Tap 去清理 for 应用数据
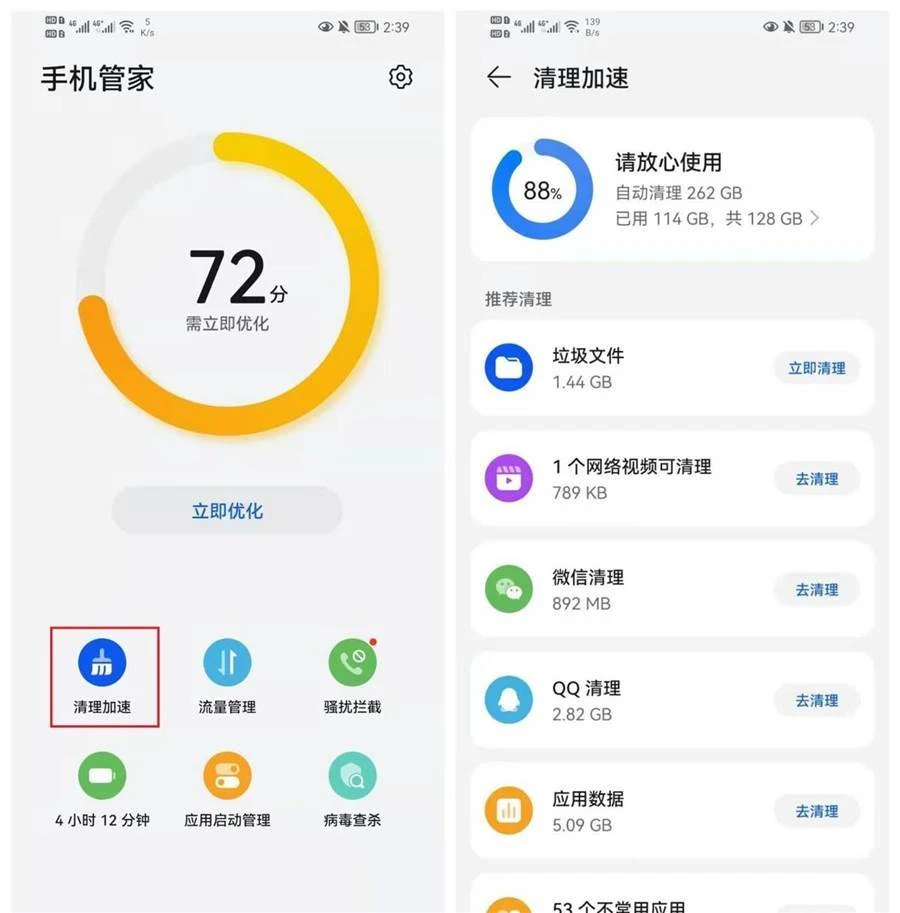The image size is (900, 913). [816, 812]
